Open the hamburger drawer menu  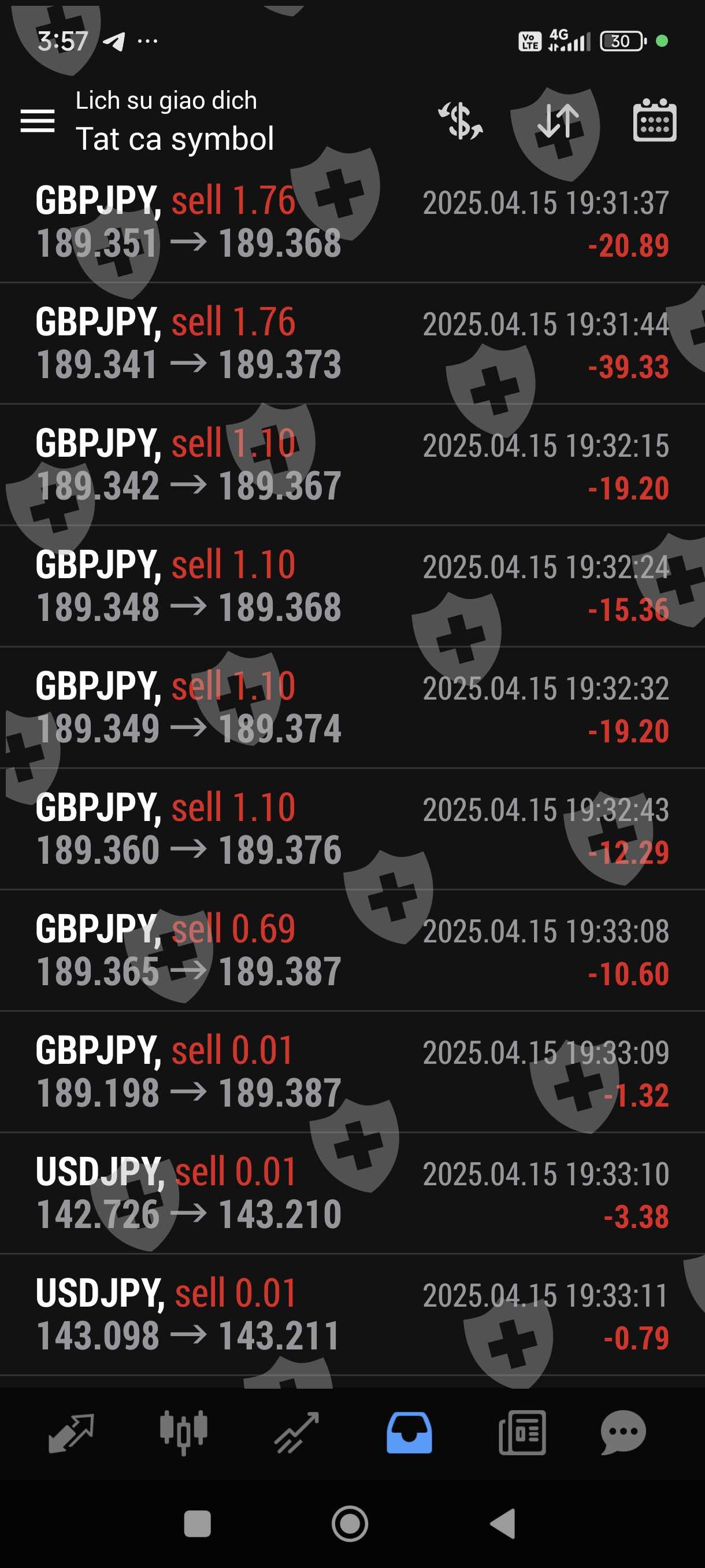point(37,120)
